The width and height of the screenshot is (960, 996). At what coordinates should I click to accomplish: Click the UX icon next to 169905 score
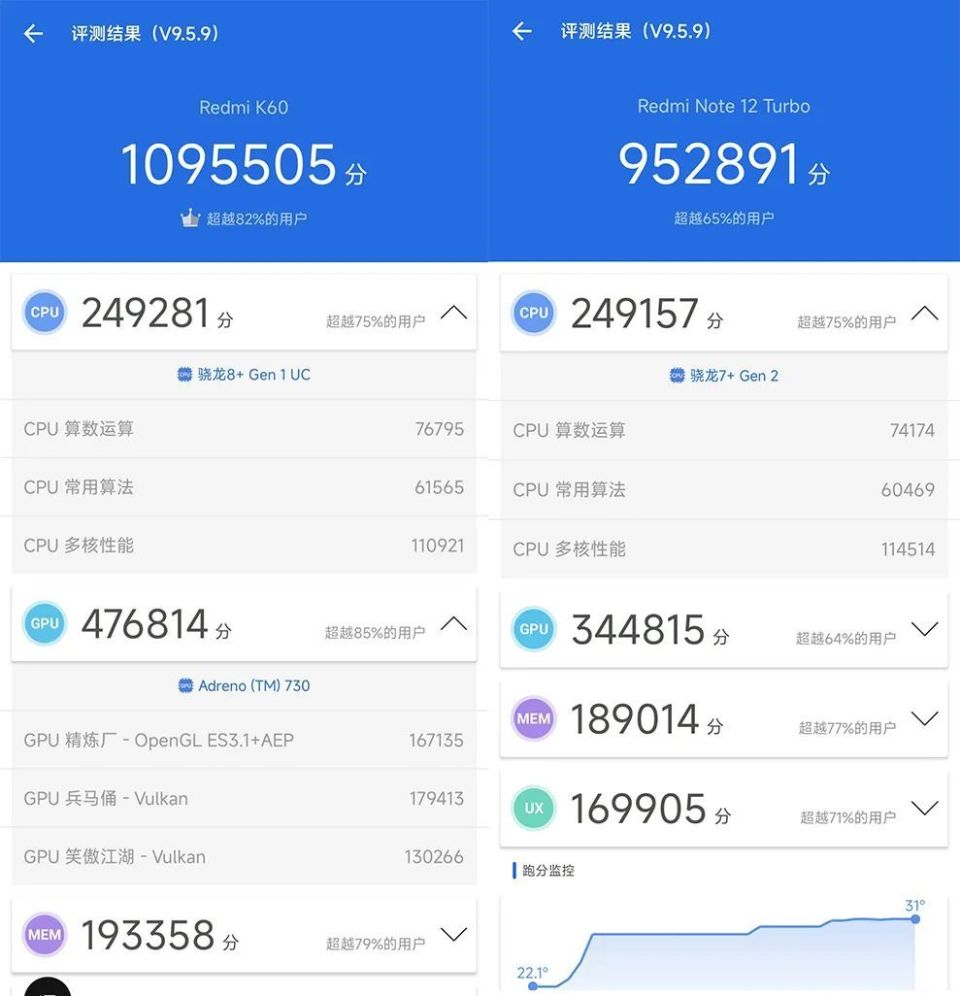click(533, 808)
